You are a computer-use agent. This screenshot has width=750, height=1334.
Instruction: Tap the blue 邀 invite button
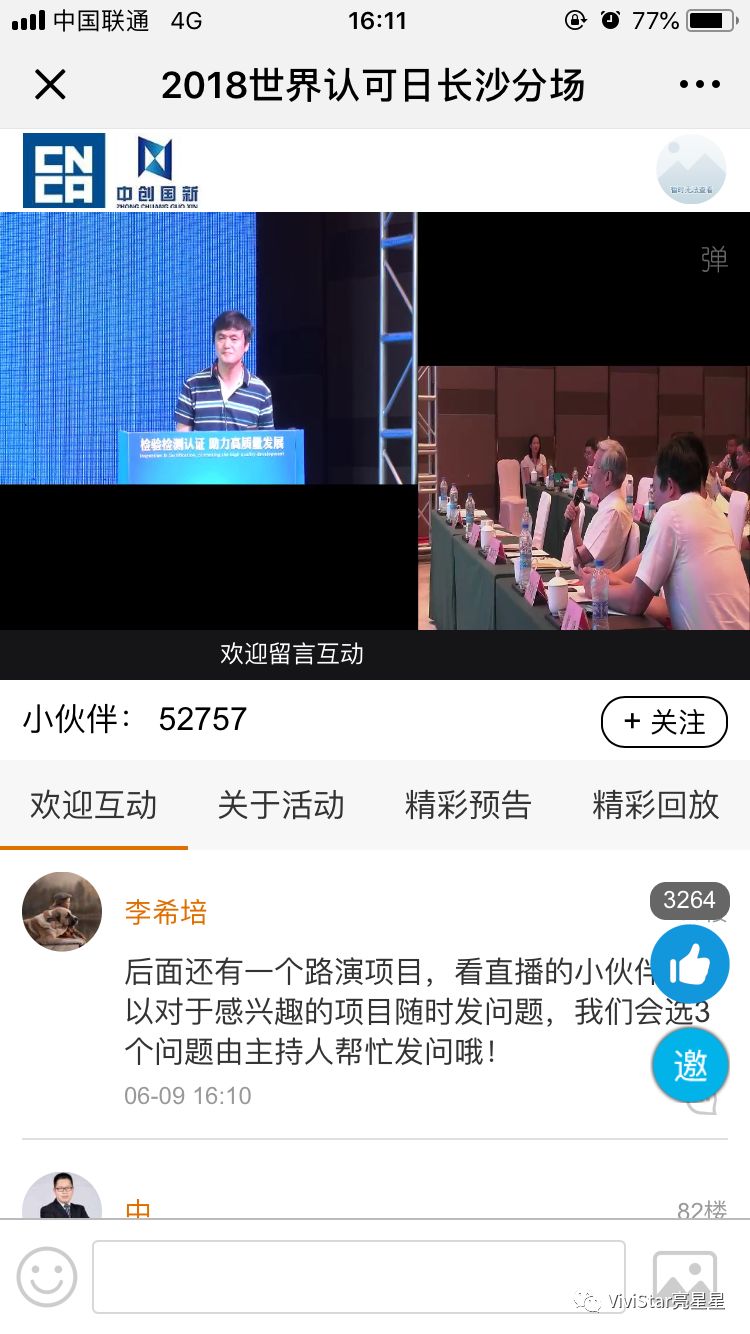point(690,1065)
